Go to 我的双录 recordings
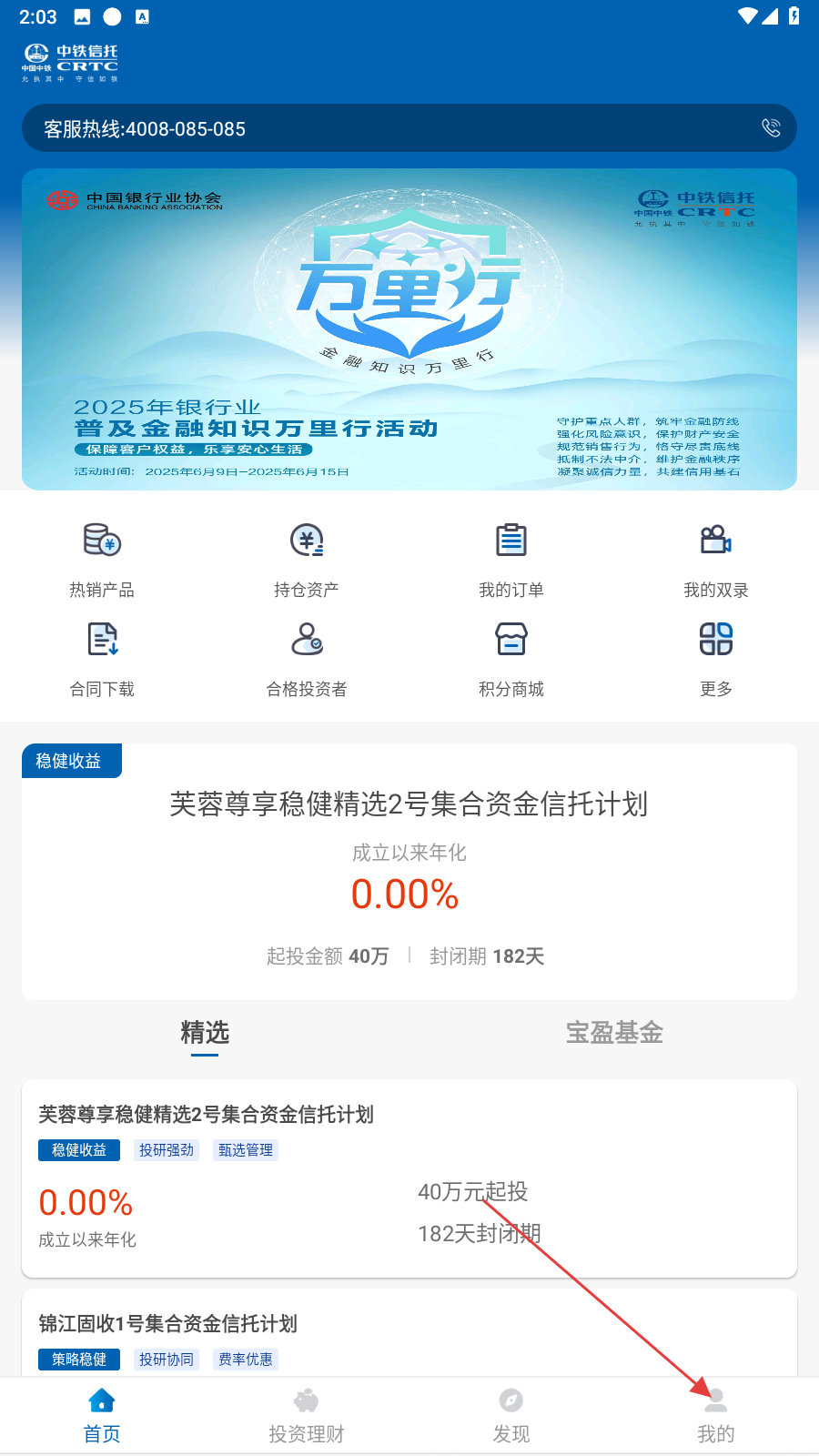819x1456 pixels. coord(716,560)
